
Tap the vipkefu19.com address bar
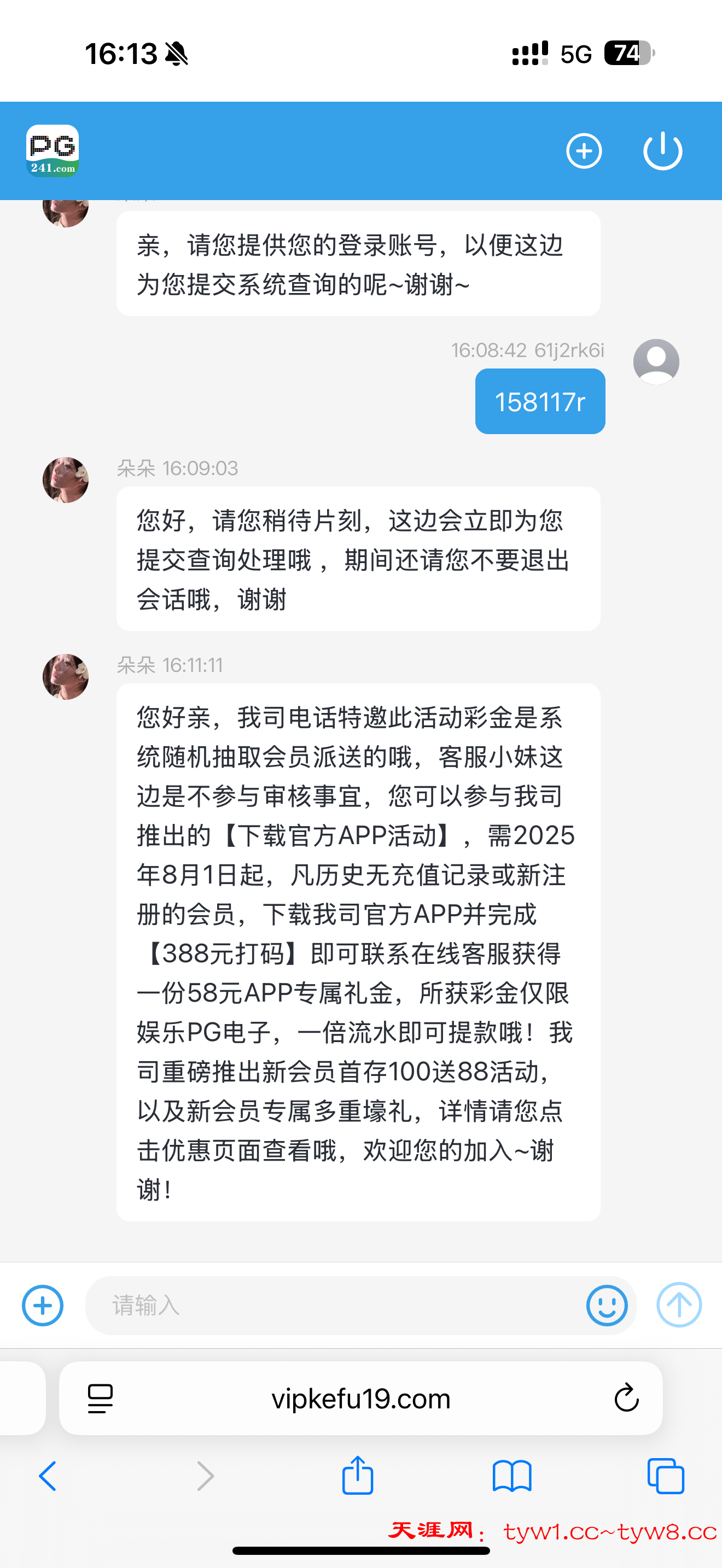360,1398
